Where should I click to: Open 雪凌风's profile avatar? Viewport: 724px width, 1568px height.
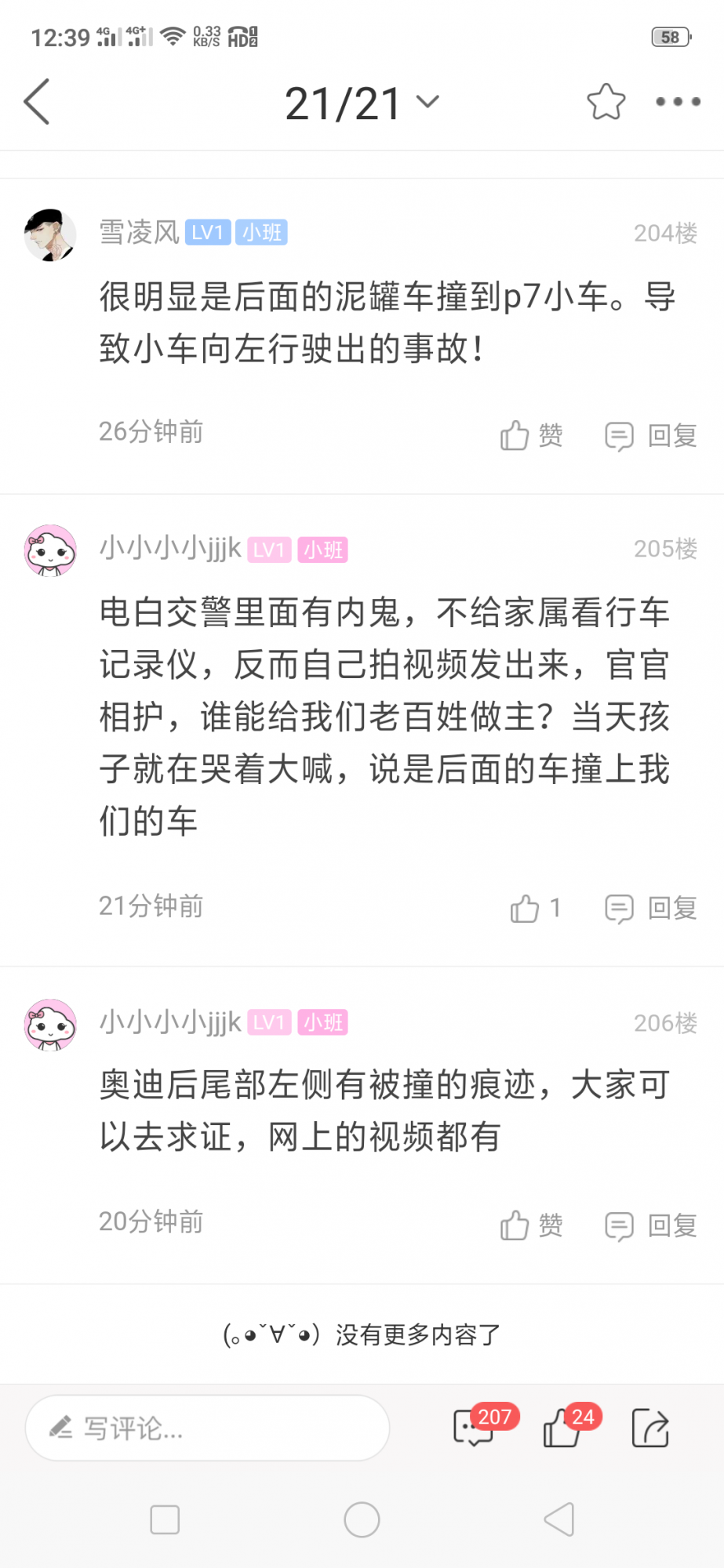50,234
